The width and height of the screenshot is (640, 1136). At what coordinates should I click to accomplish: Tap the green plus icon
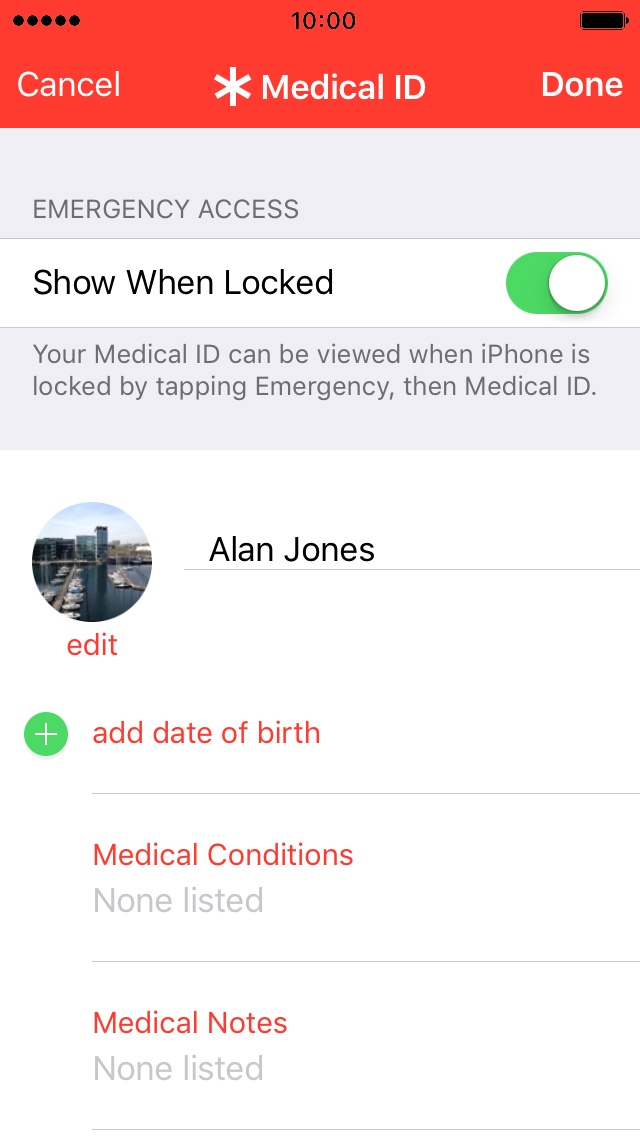pyautogui.click(x=46, y=734)
